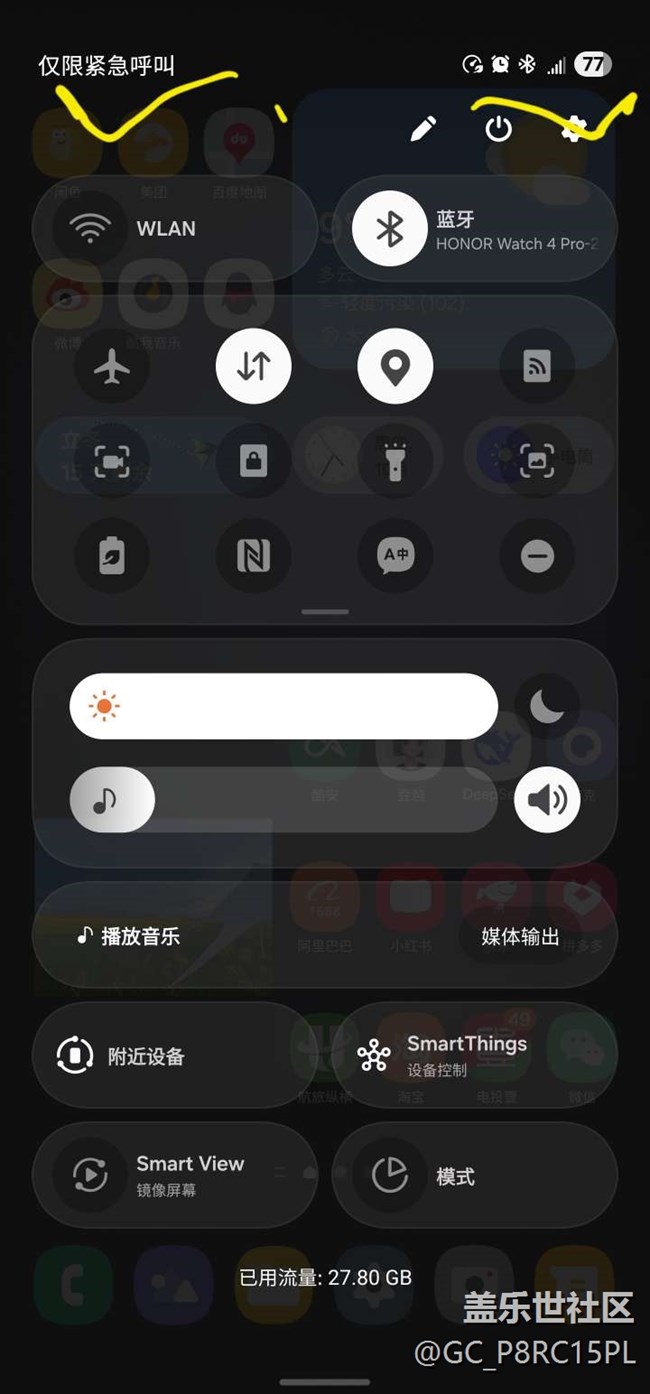
Task: Open the quick panel edit pencil
Action: point(423,129)
